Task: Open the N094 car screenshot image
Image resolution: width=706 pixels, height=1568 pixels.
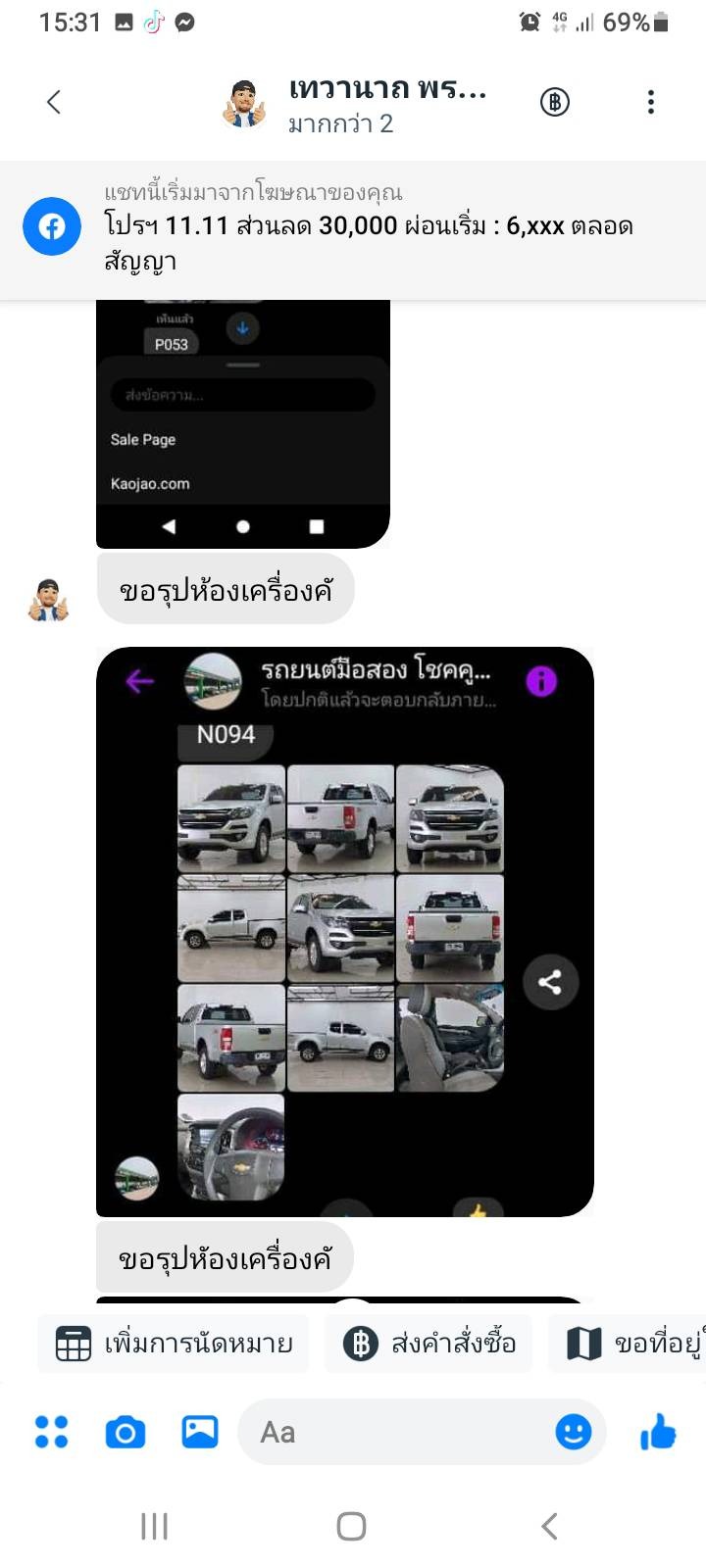Action: [x=345, y=931]
